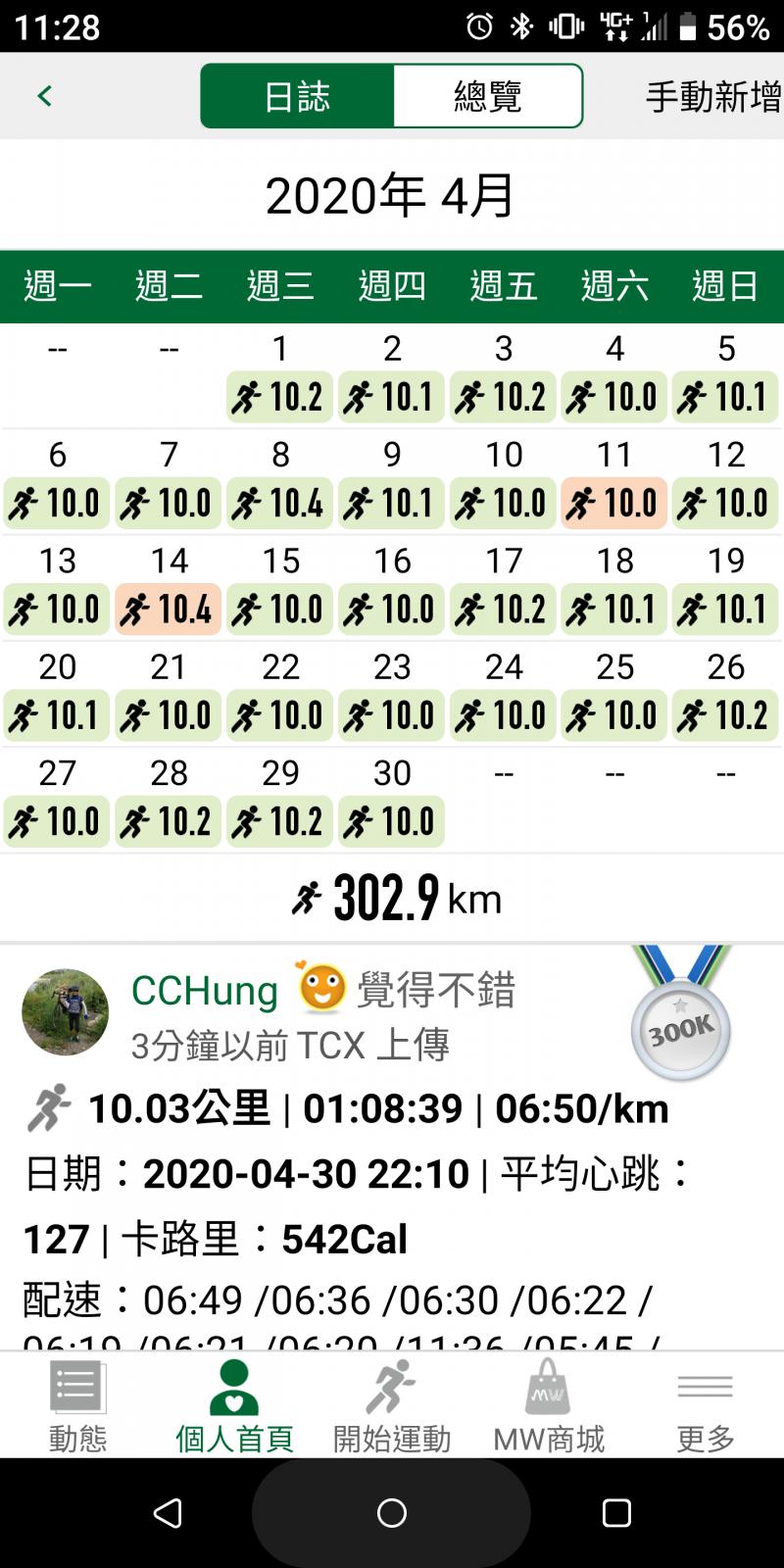Tap 手動新增 to add a record manually
The height and width of the screenshot is (1568, 784).
[x=712, y=97]
